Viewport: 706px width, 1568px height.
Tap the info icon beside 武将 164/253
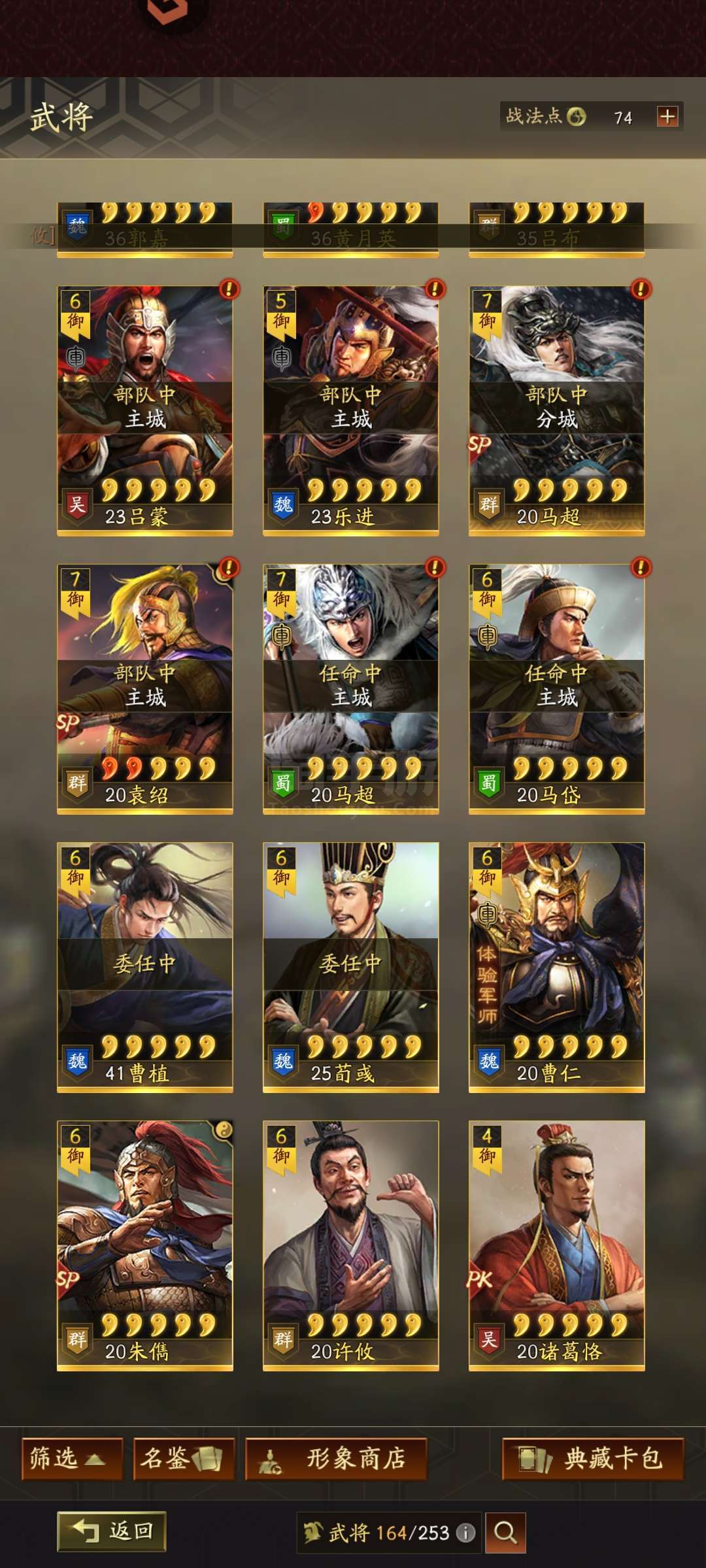tap(465, 1533)
